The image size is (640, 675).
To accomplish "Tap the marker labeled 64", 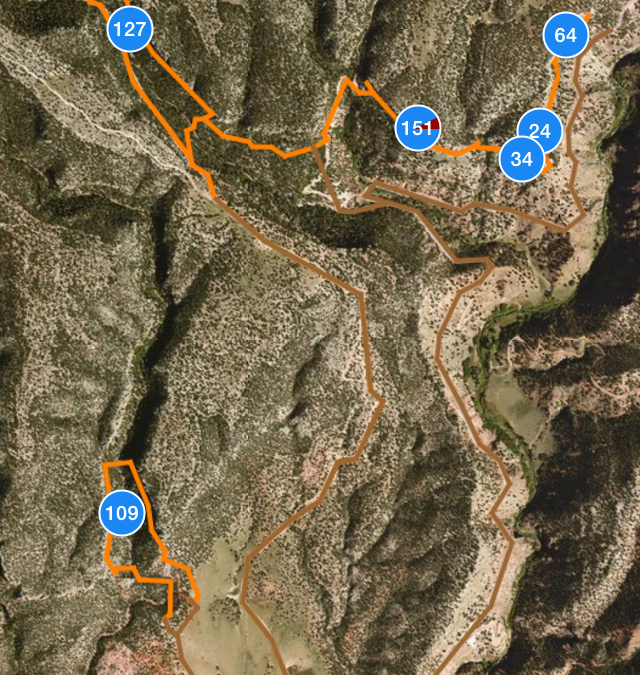I will (x=565, y=36).
